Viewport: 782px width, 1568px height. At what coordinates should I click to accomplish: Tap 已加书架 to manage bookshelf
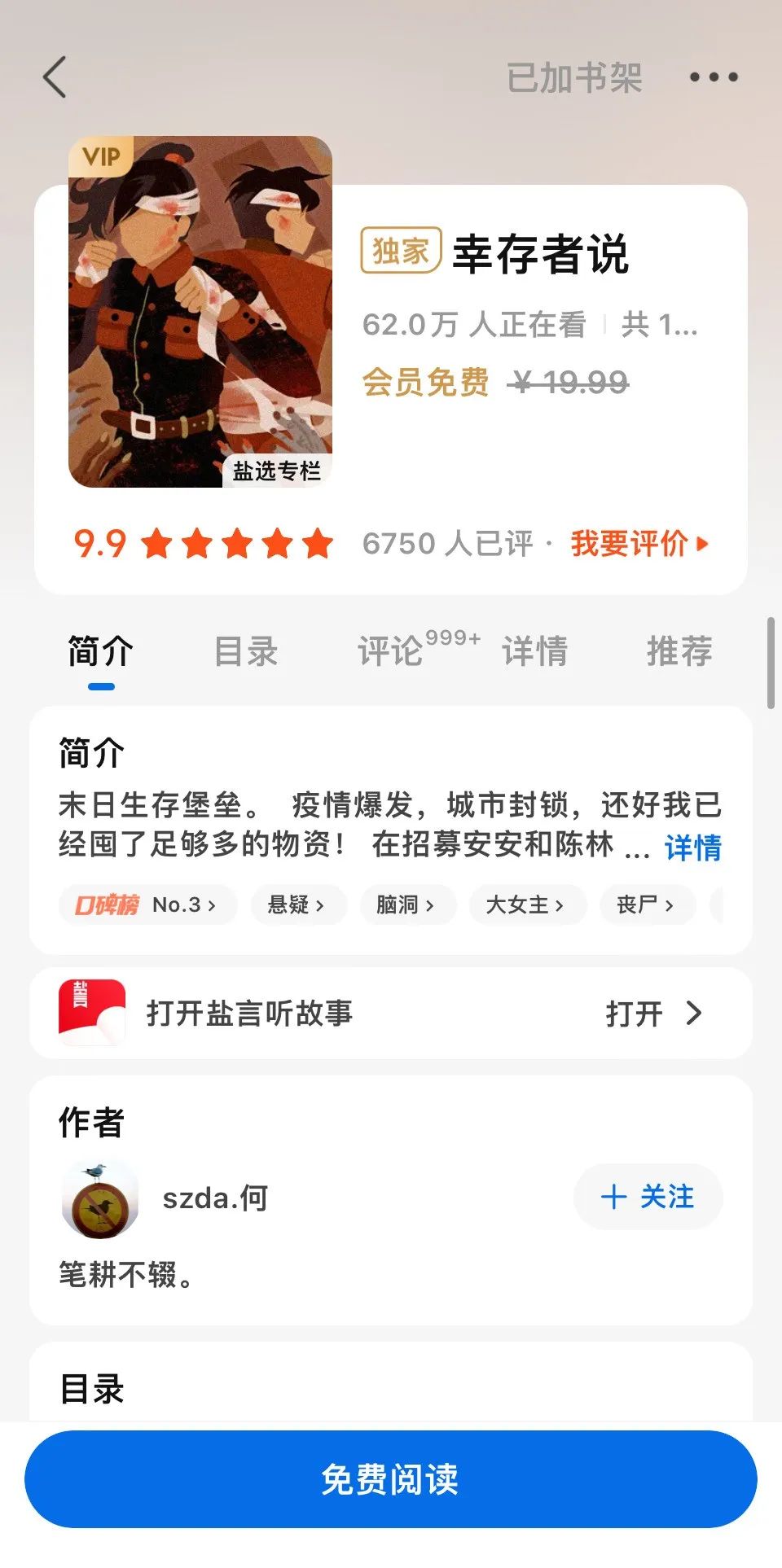[x=574, y=78]
